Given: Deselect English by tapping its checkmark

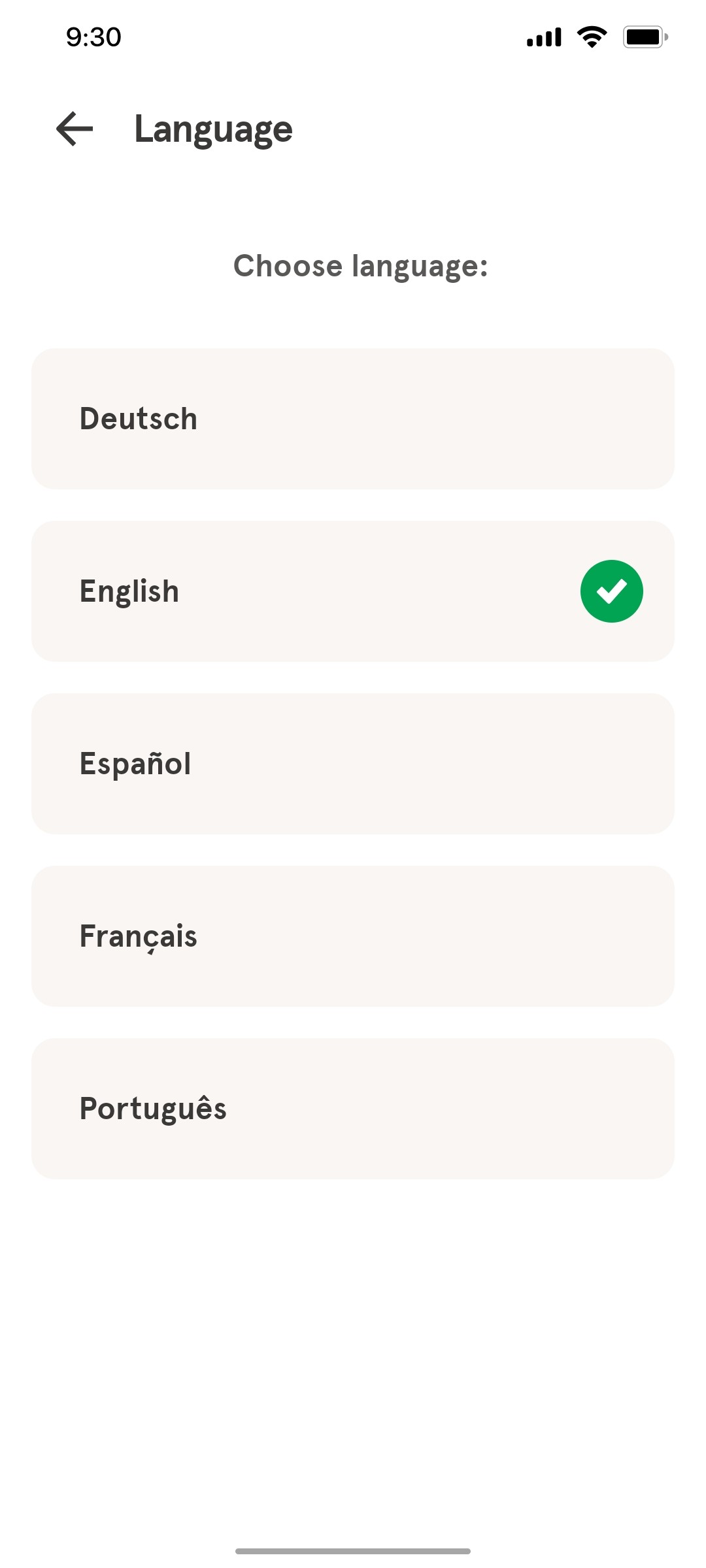Looking at the screenshot, I should pos(612,590).
